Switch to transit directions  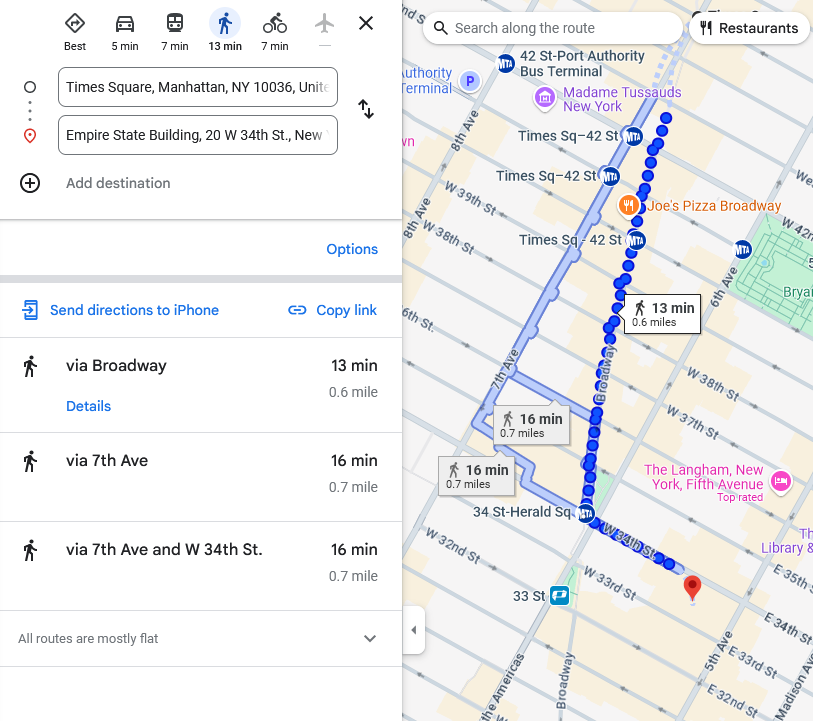pyautogui.click(x=175, y=31)
